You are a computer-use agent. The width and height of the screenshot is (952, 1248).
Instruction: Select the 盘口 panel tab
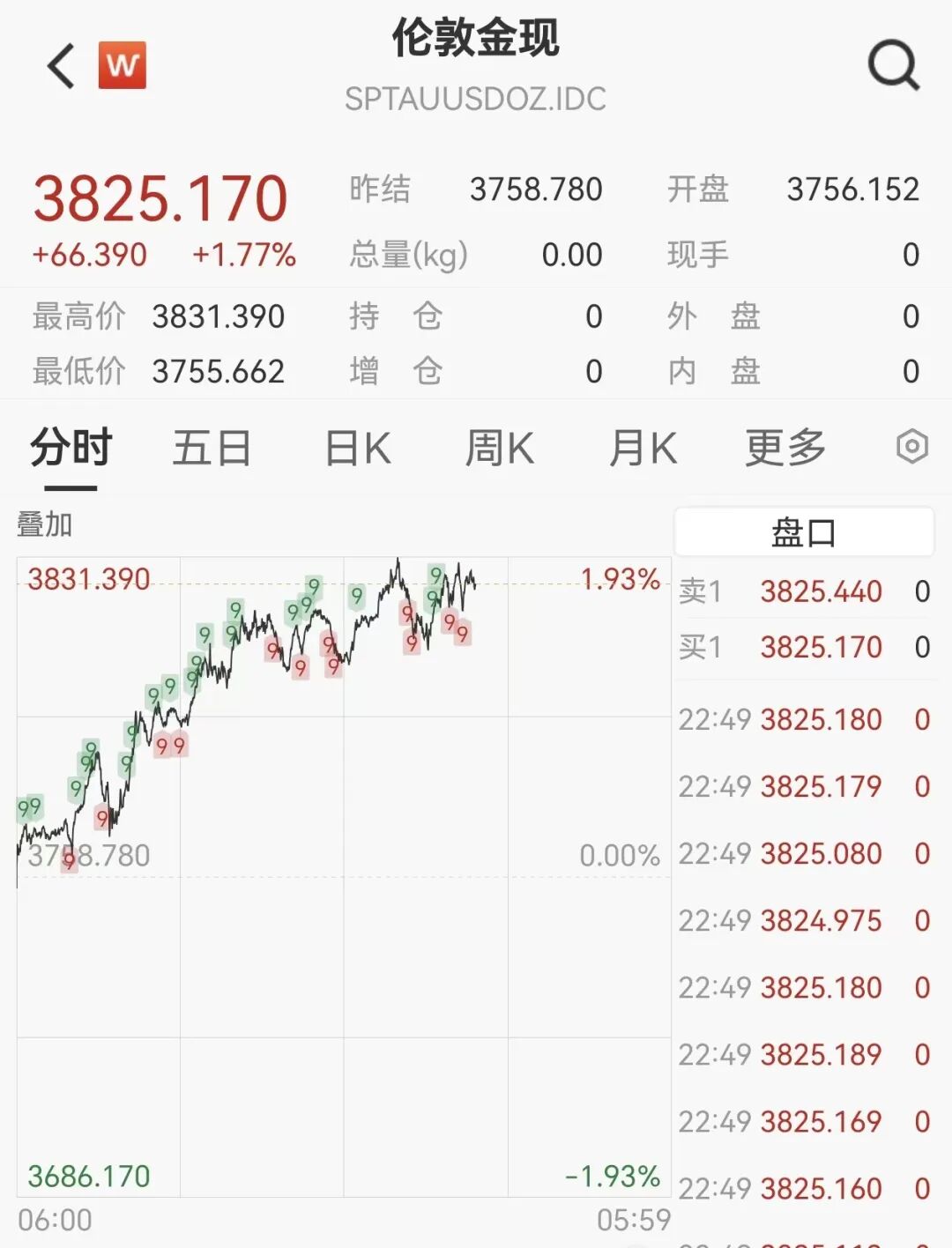pyautogui.click(x=803, y=532)
